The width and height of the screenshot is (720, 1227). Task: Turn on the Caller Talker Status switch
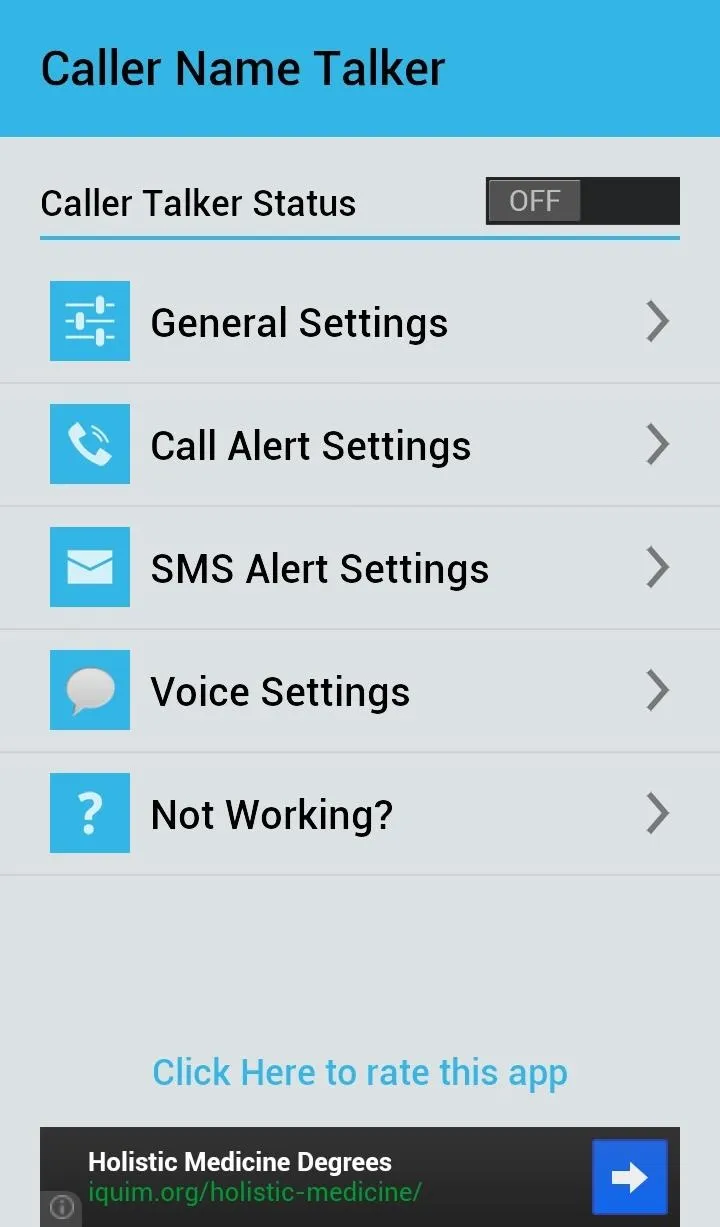[583, 201]
